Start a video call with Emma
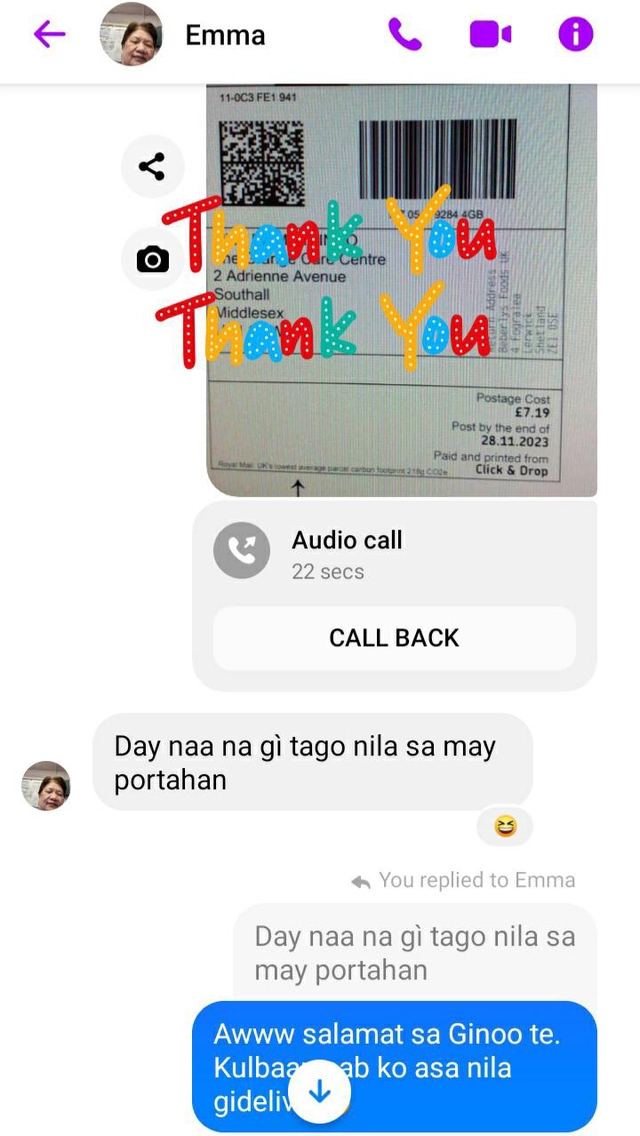This screenshot has width=640, height=1136. coord(490,35)
